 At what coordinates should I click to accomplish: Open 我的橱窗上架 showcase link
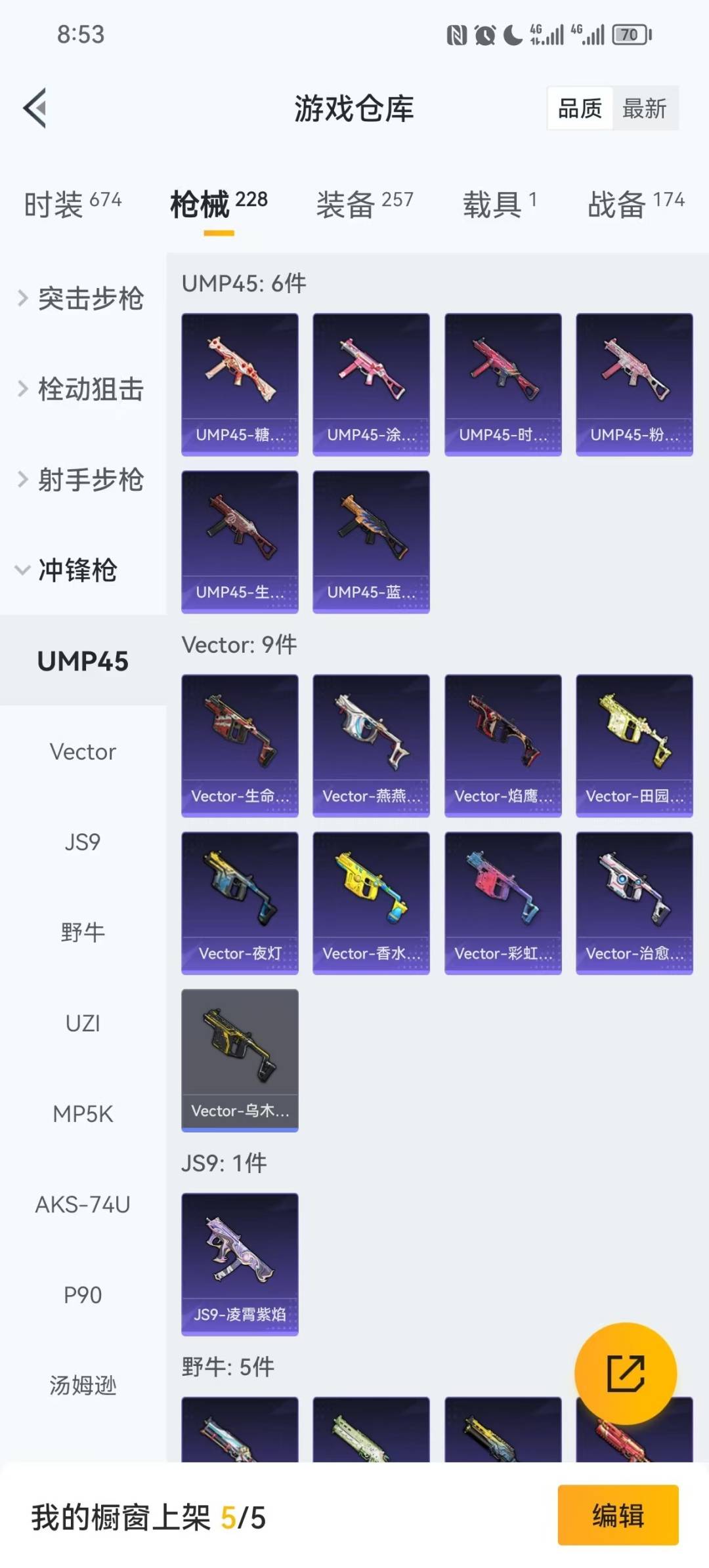[150, 1517]
